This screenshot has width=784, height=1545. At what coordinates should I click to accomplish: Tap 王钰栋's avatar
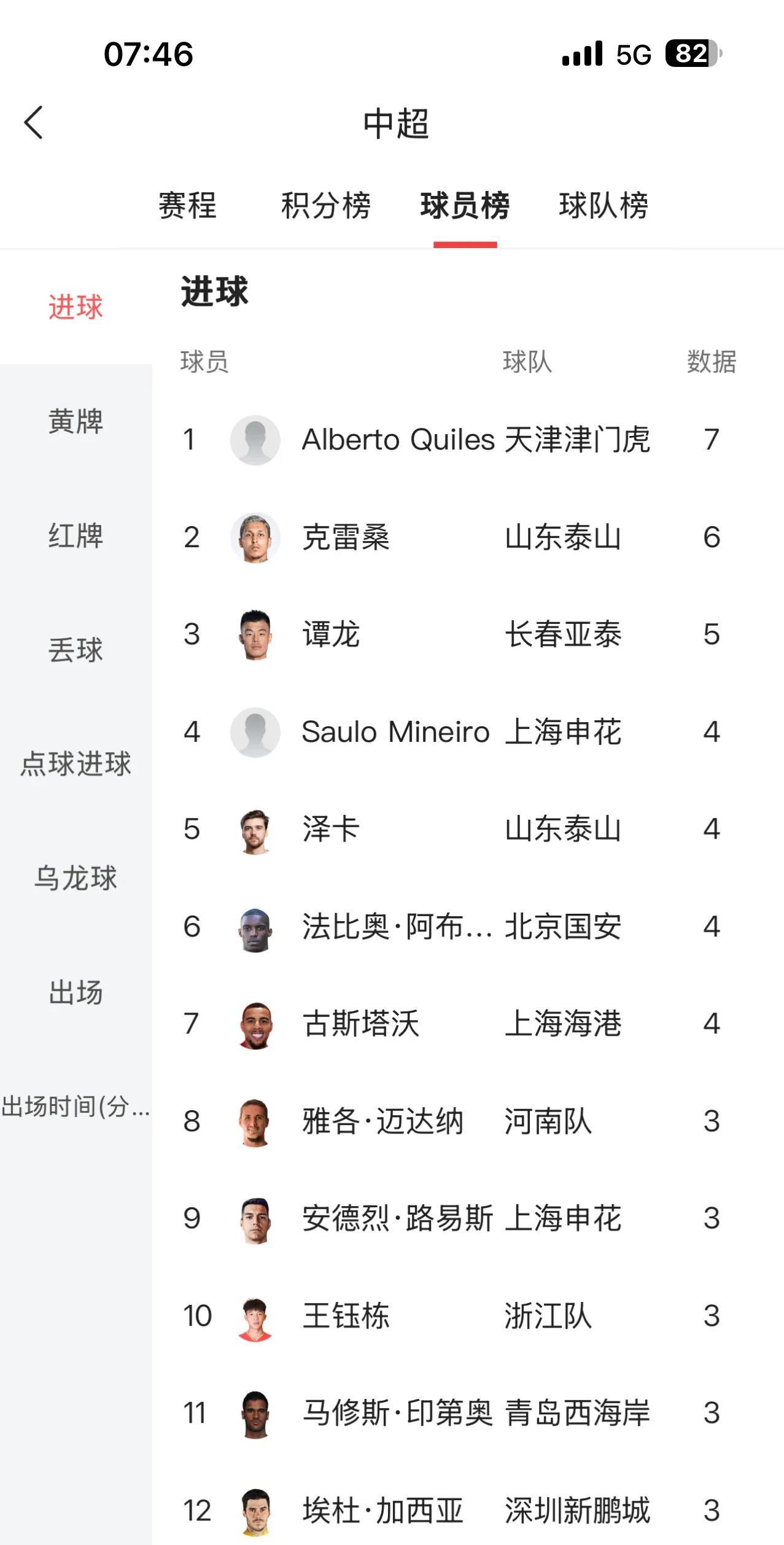256,1316
